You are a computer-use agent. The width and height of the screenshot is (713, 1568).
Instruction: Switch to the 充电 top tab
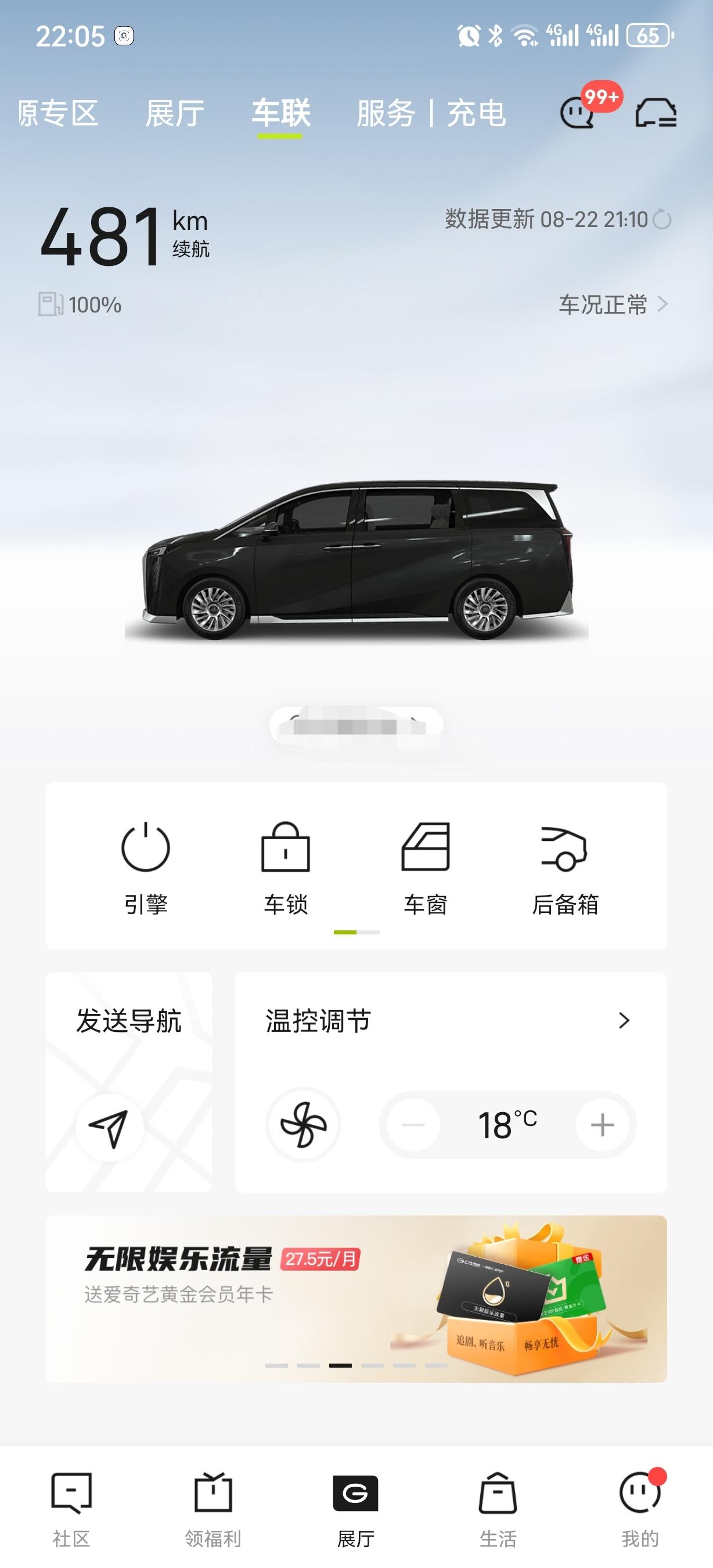point(476,113)
